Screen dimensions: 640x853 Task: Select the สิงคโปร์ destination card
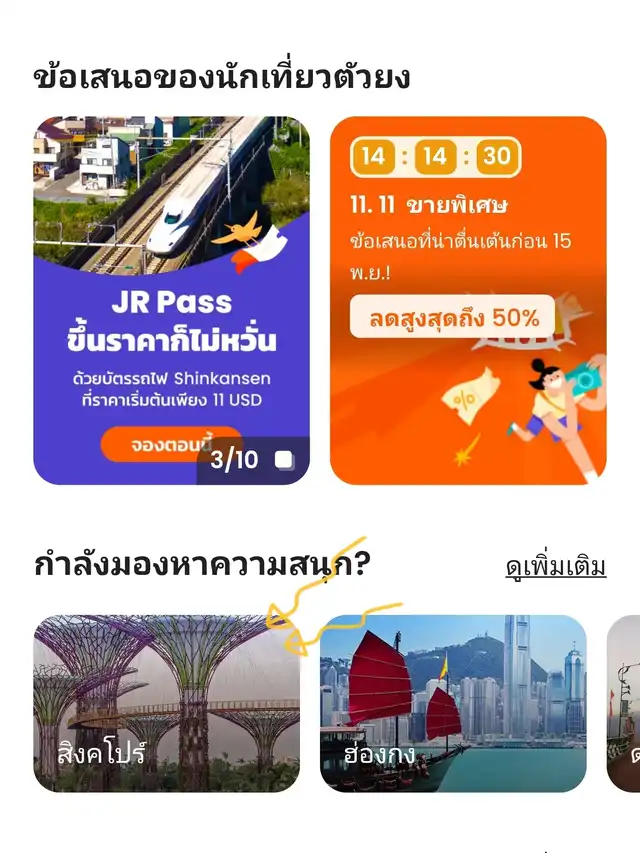166,703
